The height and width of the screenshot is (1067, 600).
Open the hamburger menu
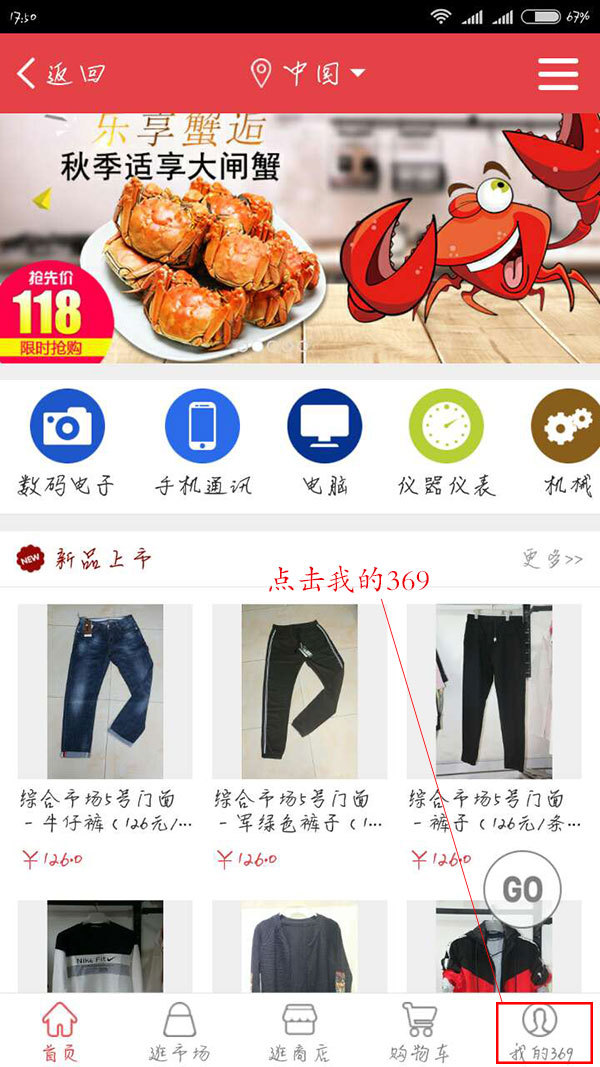click(558, 74)
